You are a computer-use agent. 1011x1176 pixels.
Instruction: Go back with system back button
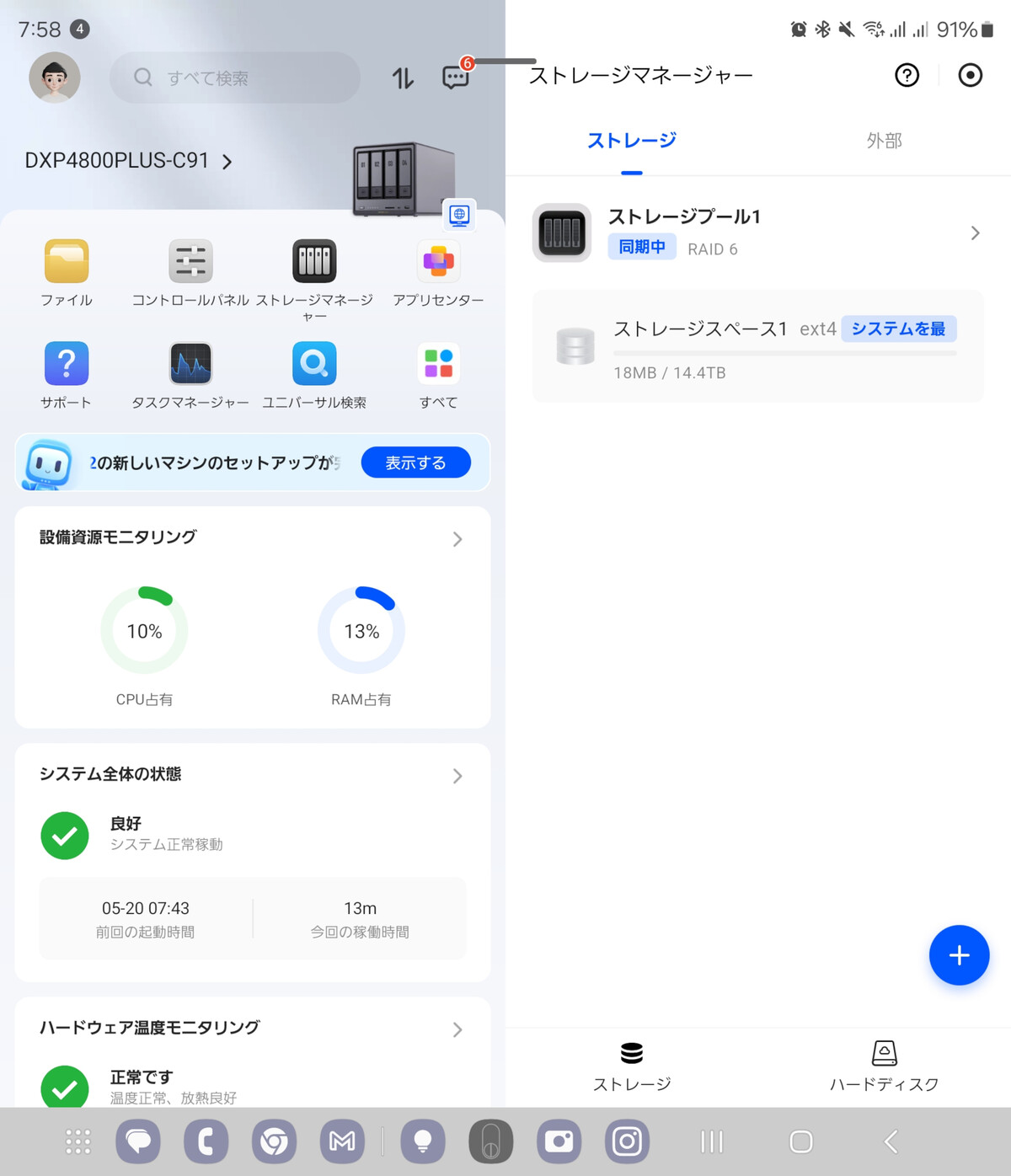[x=891, y=1141]
